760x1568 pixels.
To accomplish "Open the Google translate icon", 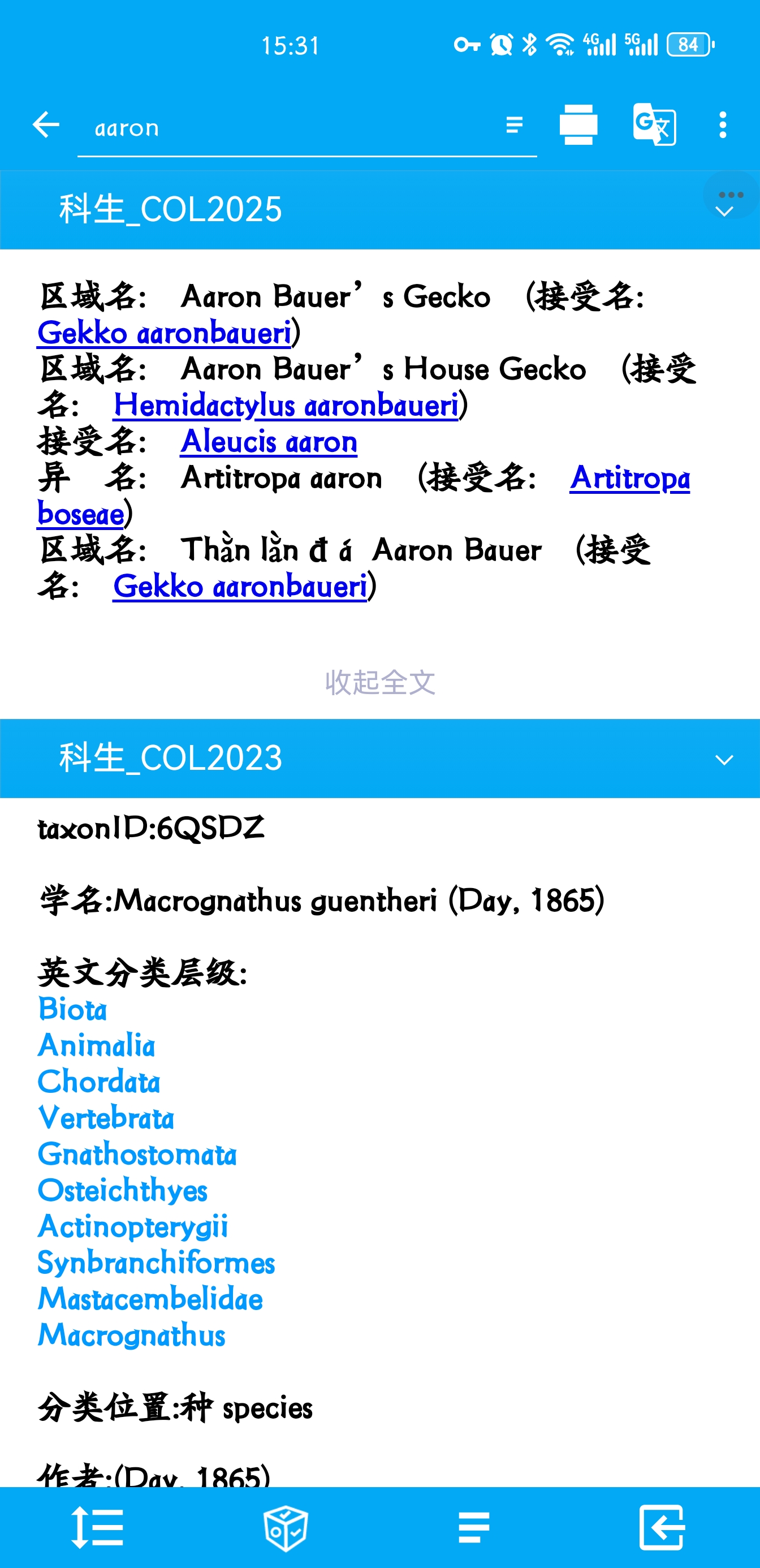I will [x=654, y=125].
